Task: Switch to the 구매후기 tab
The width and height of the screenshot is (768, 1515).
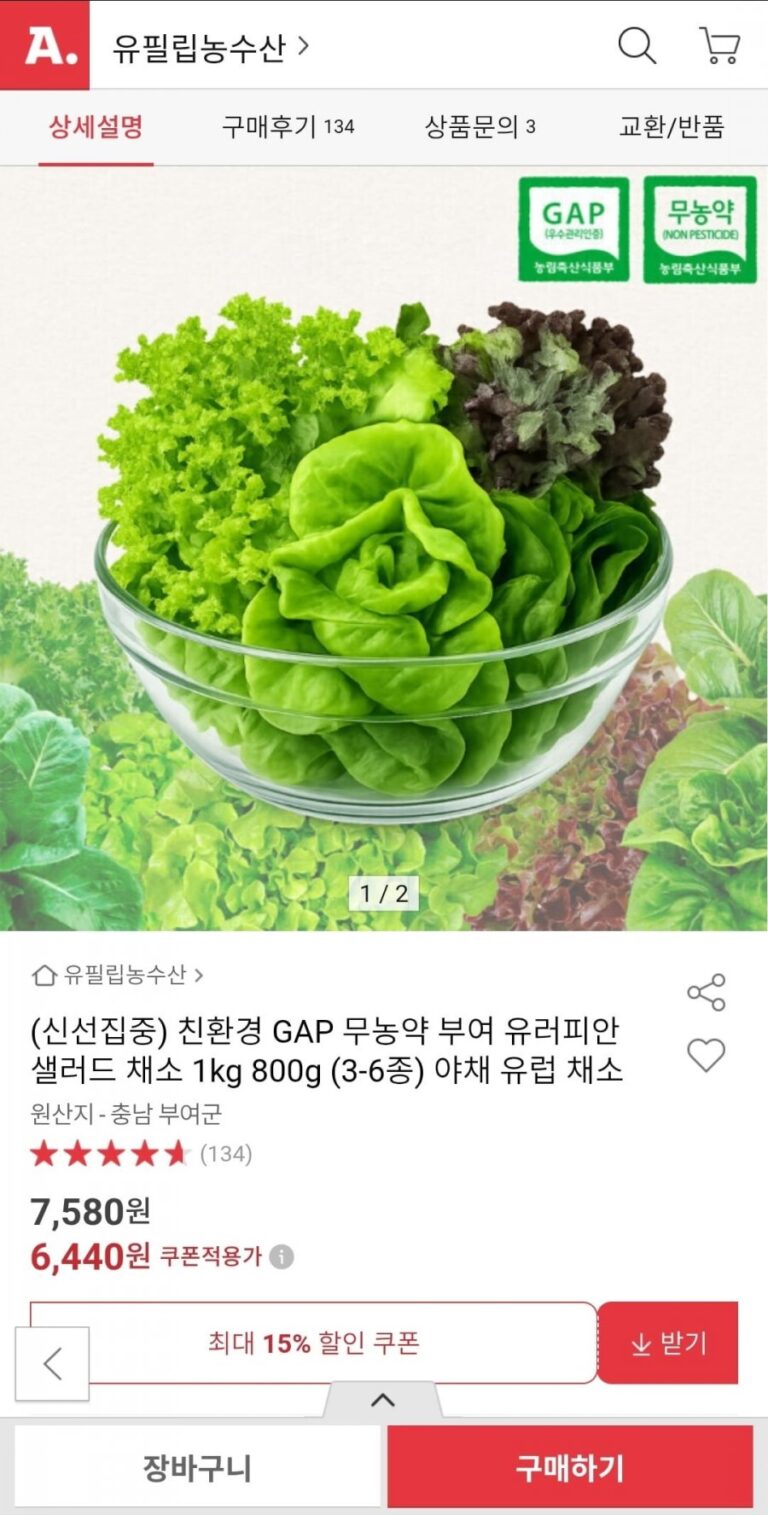Action: point(288,127)
